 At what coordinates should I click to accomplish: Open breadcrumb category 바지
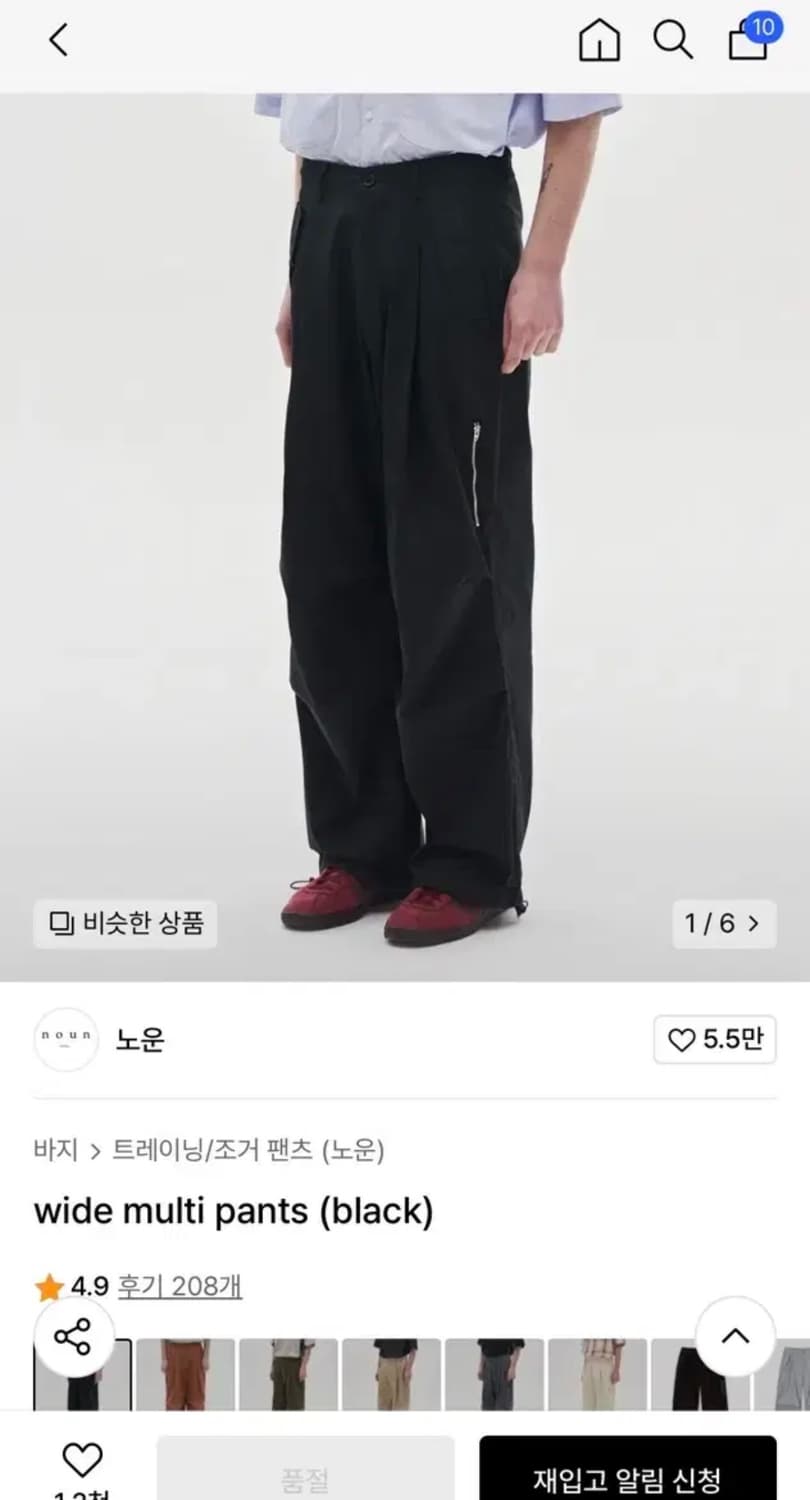pos(57,1150)
